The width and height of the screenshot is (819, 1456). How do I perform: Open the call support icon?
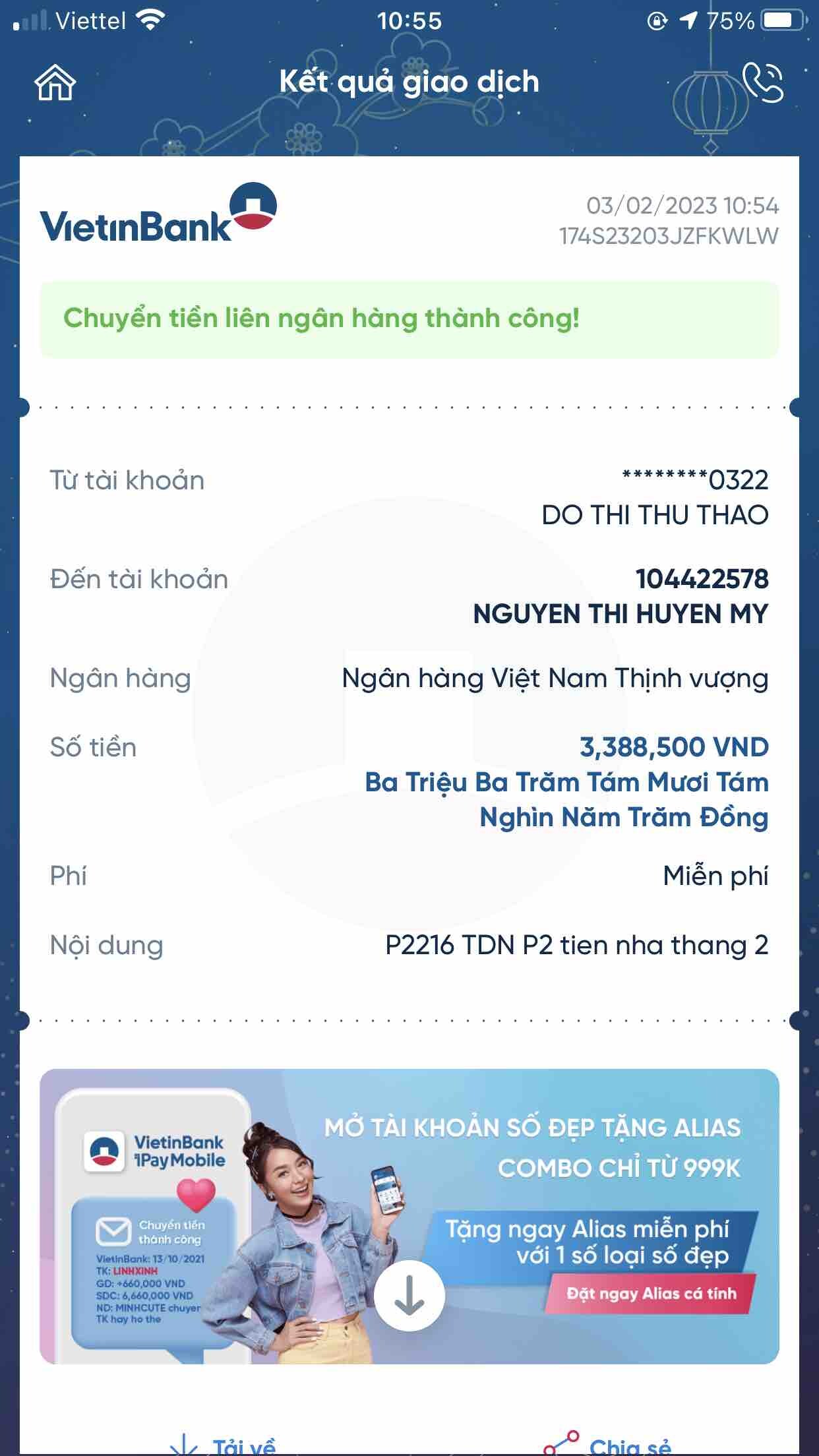[x=762, y=82]
